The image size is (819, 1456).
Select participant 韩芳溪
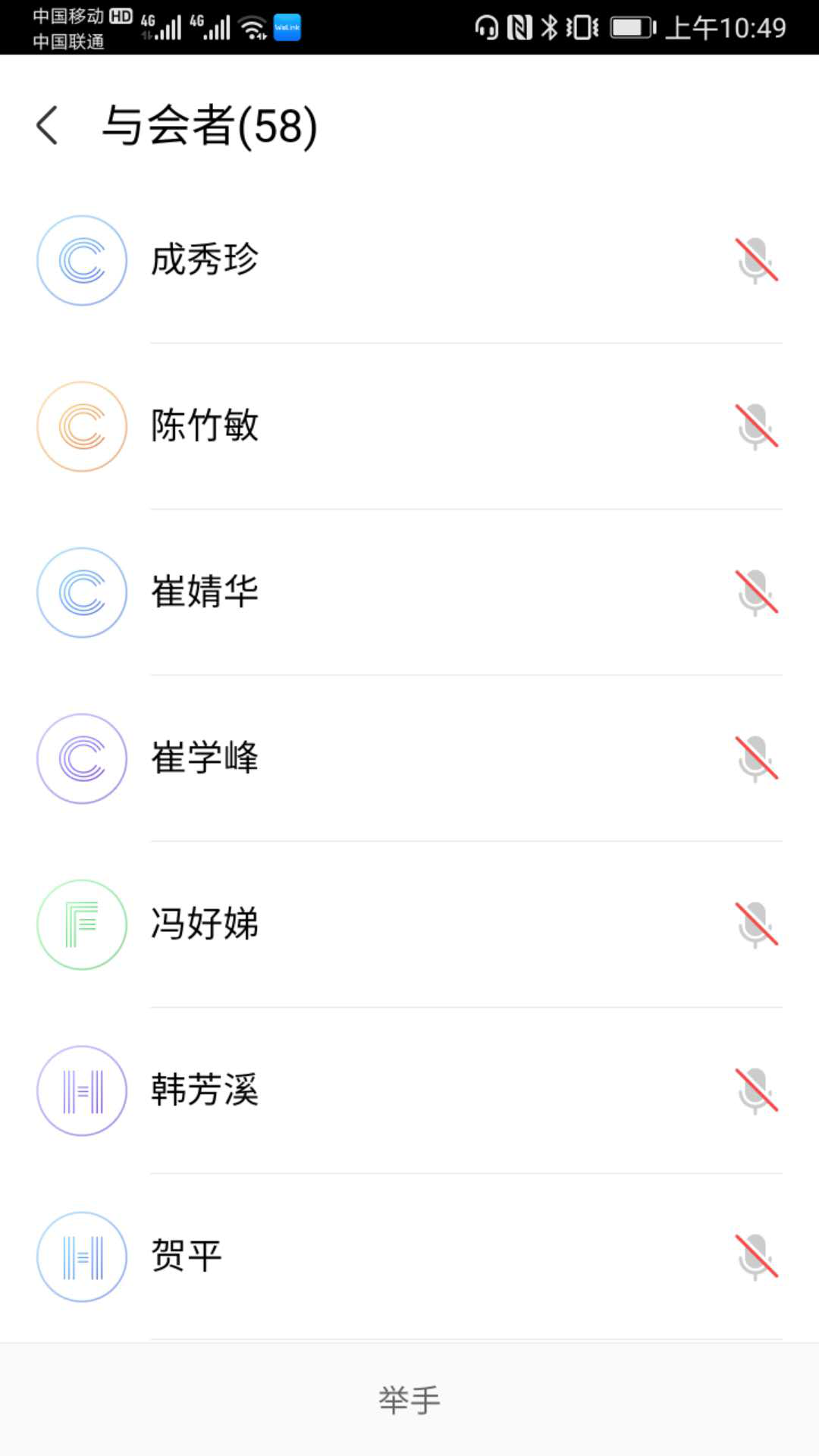coord(205,1090)
